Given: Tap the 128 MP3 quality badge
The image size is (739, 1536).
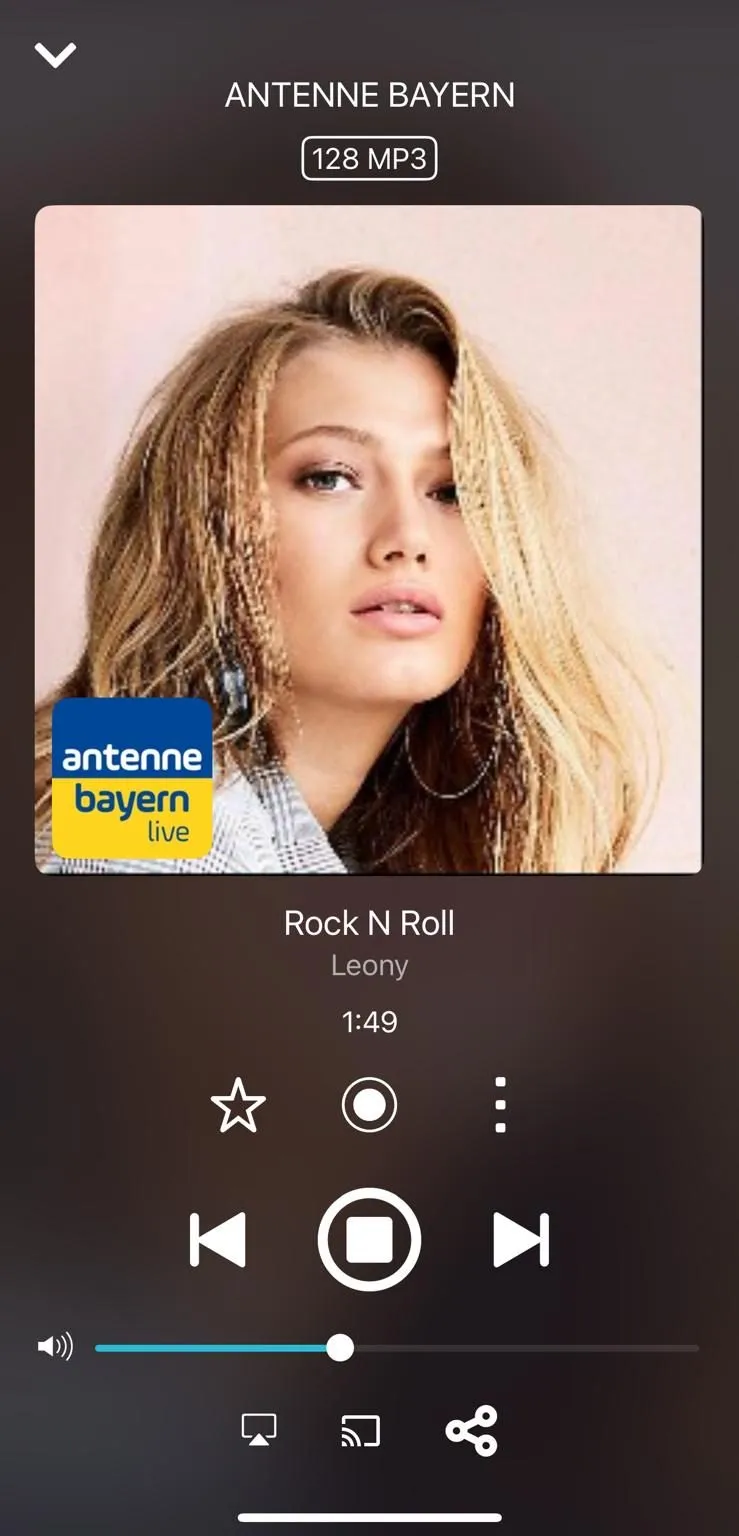Looking at the screenshot, I should tap(369, 159).
